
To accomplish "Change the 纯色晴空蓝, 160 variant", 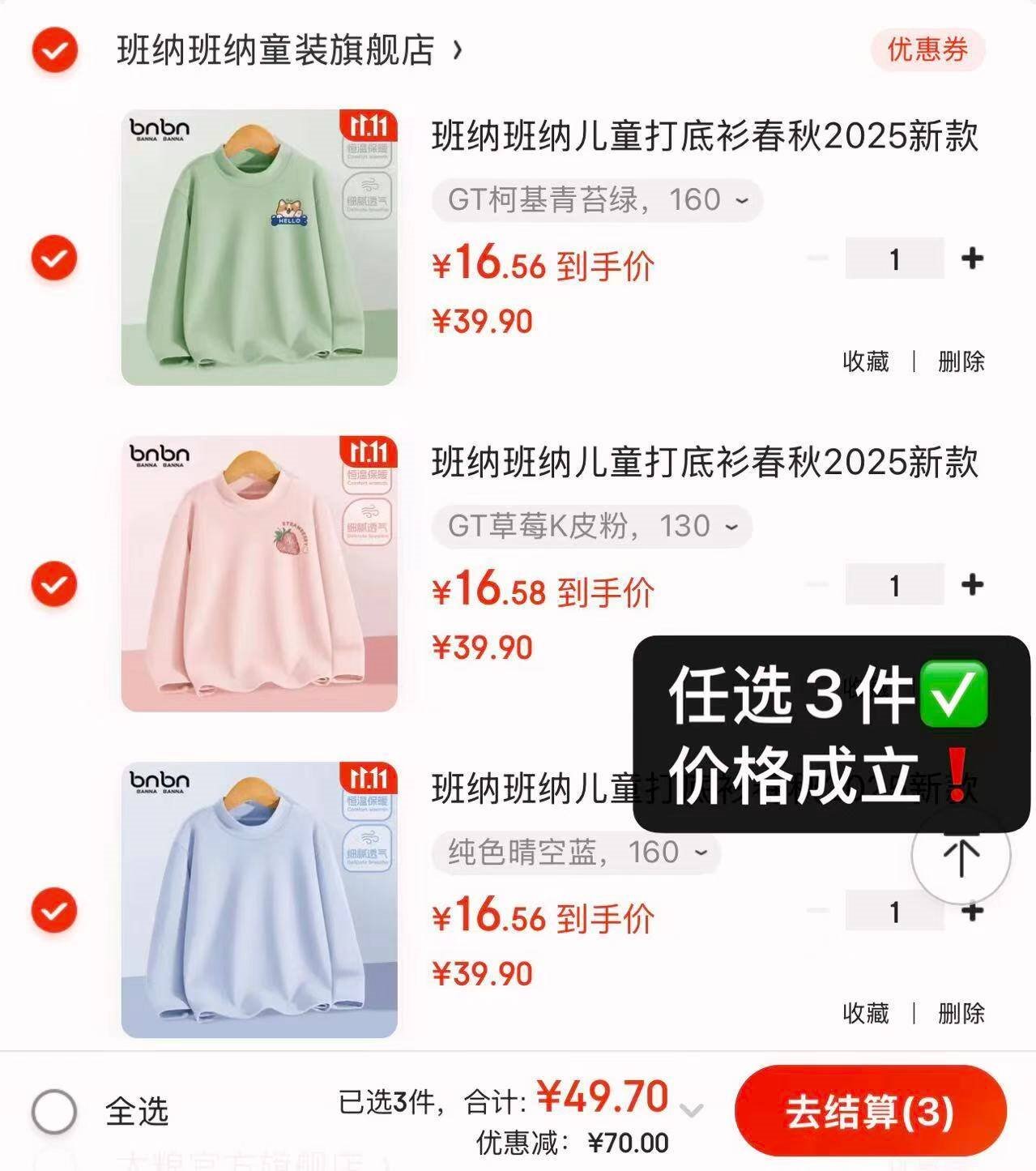I will click(x=577, y=853).
